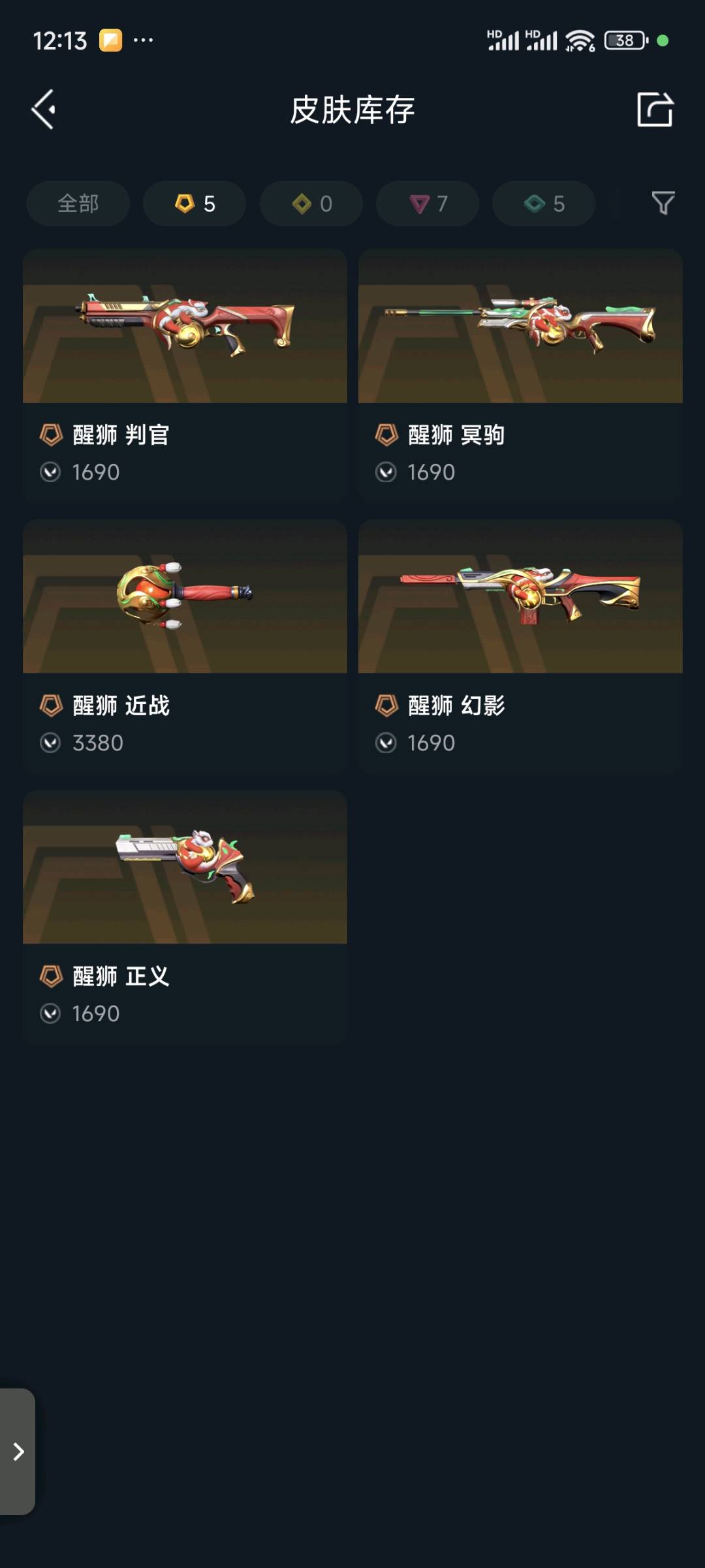
Task: Open the 醒狮 判官 skin card
Action: tap(185, 375)
